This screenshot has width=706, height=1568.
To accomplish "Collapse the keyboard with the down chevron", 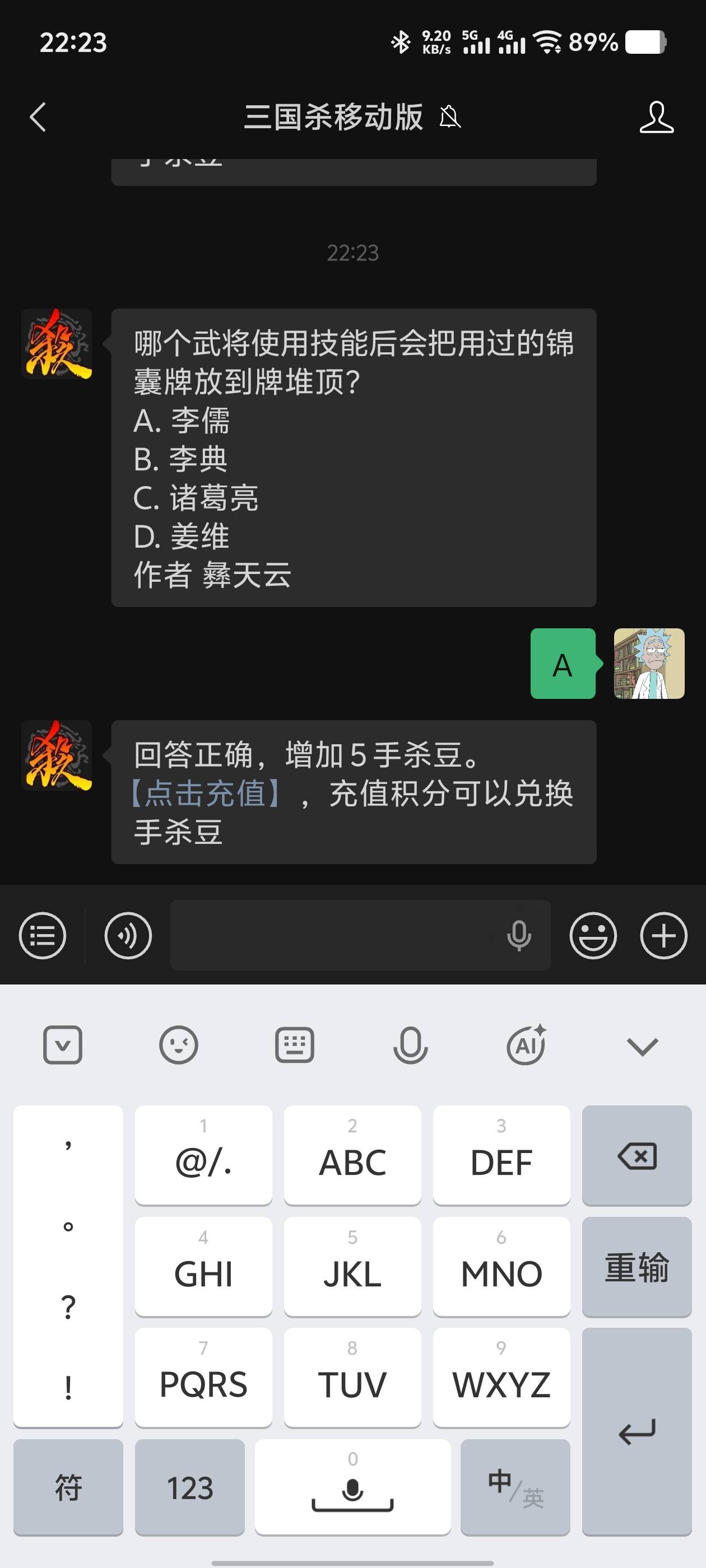I will (642, 1046).
